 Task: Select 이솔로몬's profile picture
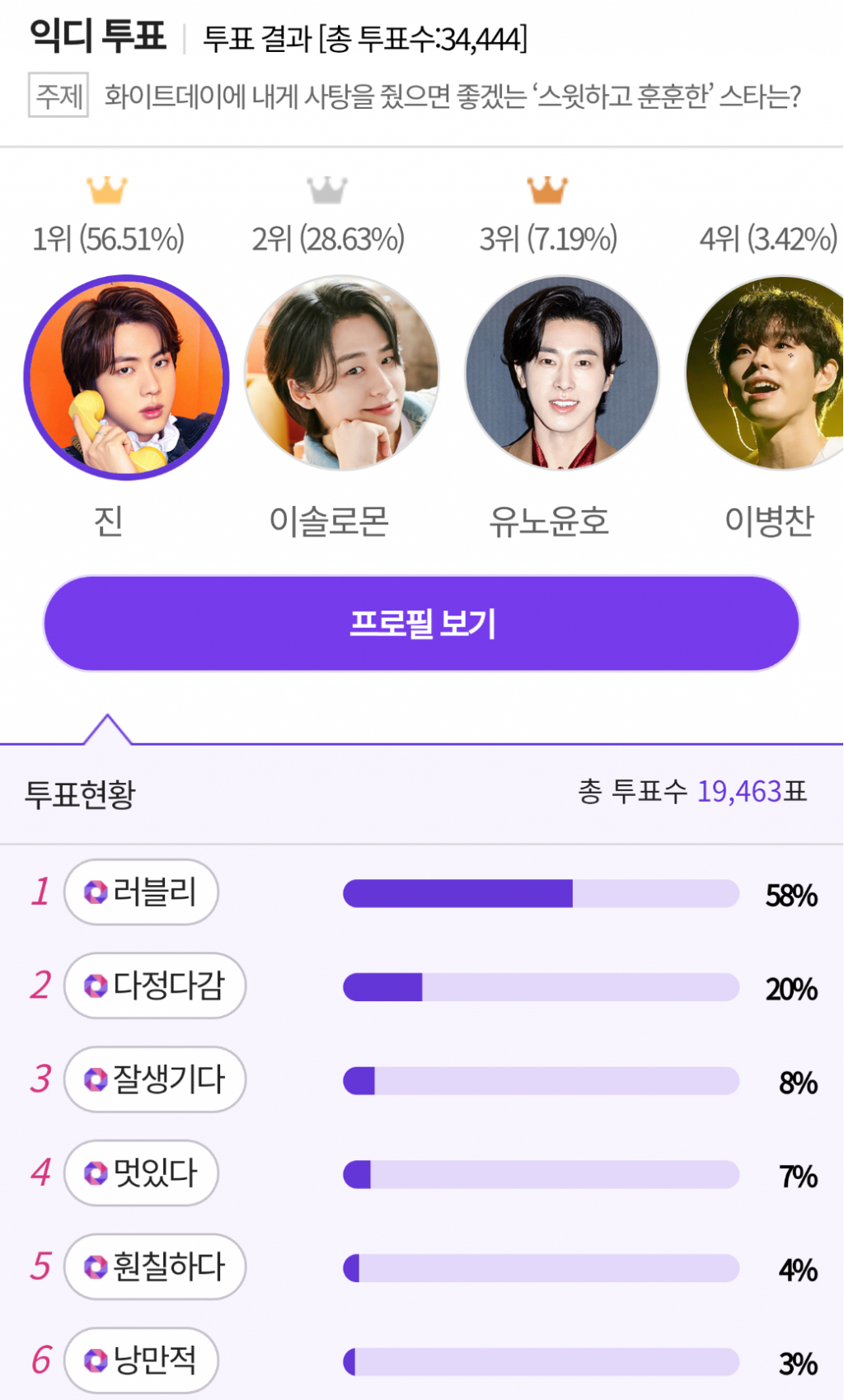pyautogui.click(x=342, y=373)
